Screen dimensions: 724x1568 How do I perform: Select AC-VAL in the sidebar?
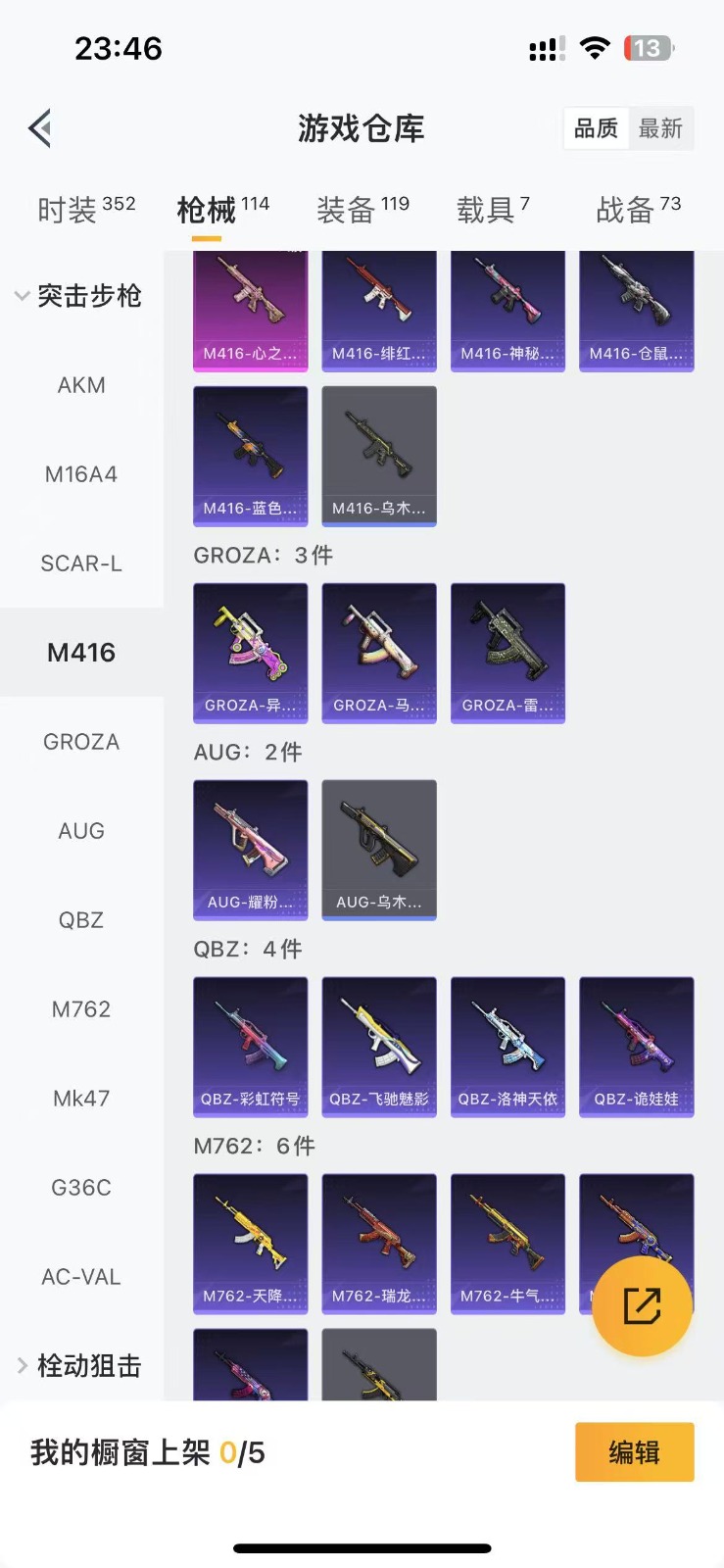(81, 1277)
